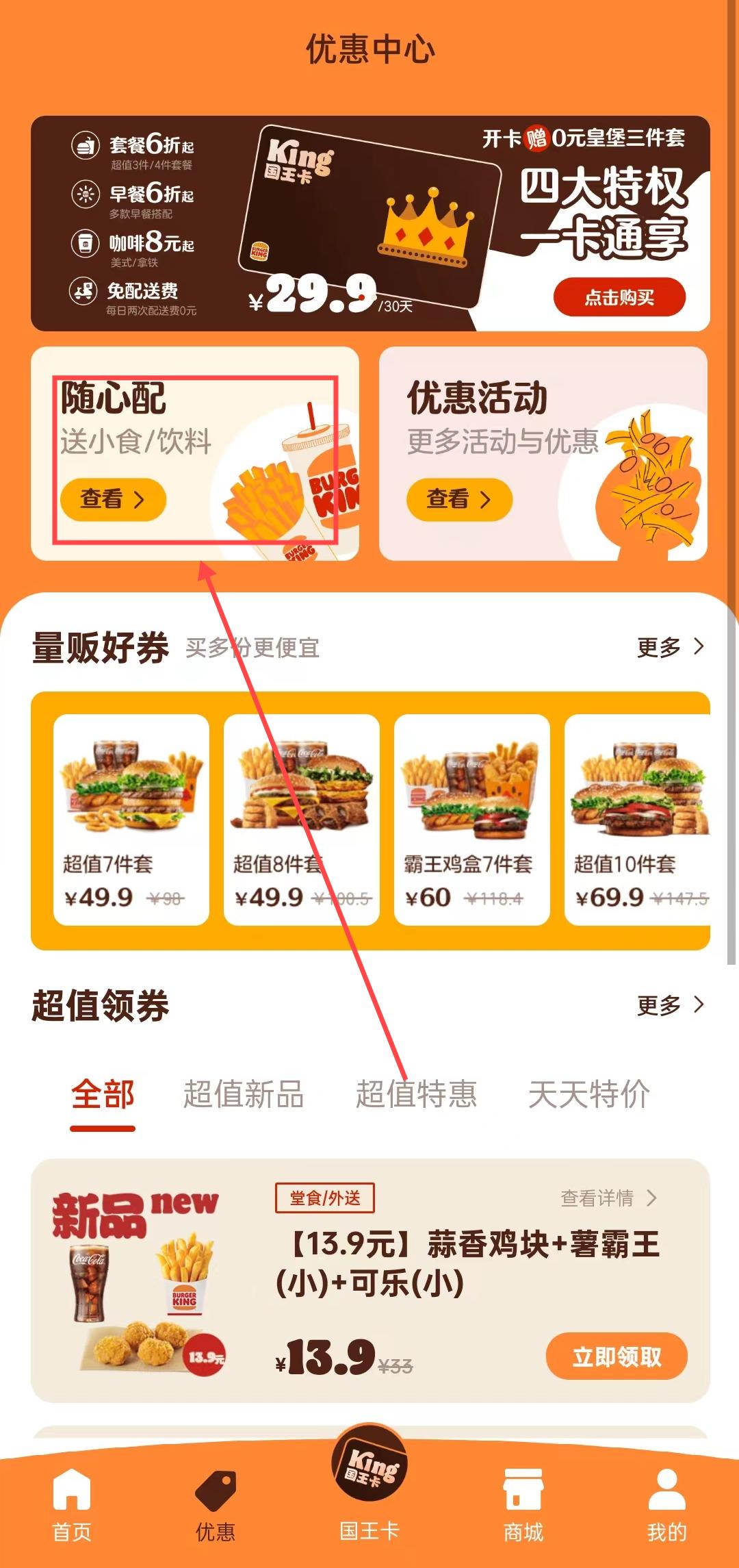Screen dimensions: 739x1568
Task: Switch to the 天天特价 tab
Action: coord(588,1093)
